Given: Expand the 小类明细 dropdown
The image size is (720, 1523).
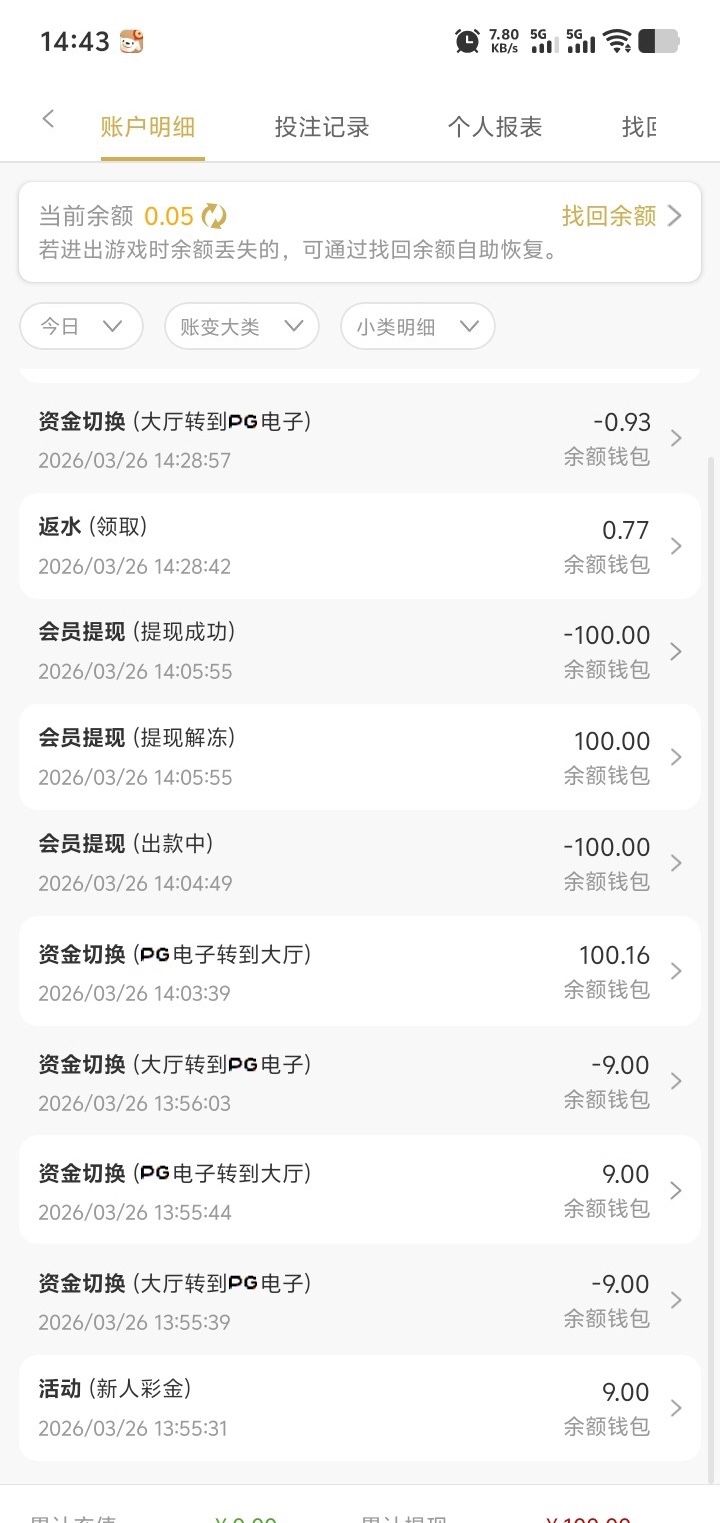Looking at the screenshot, I should (x=417, y=326).
